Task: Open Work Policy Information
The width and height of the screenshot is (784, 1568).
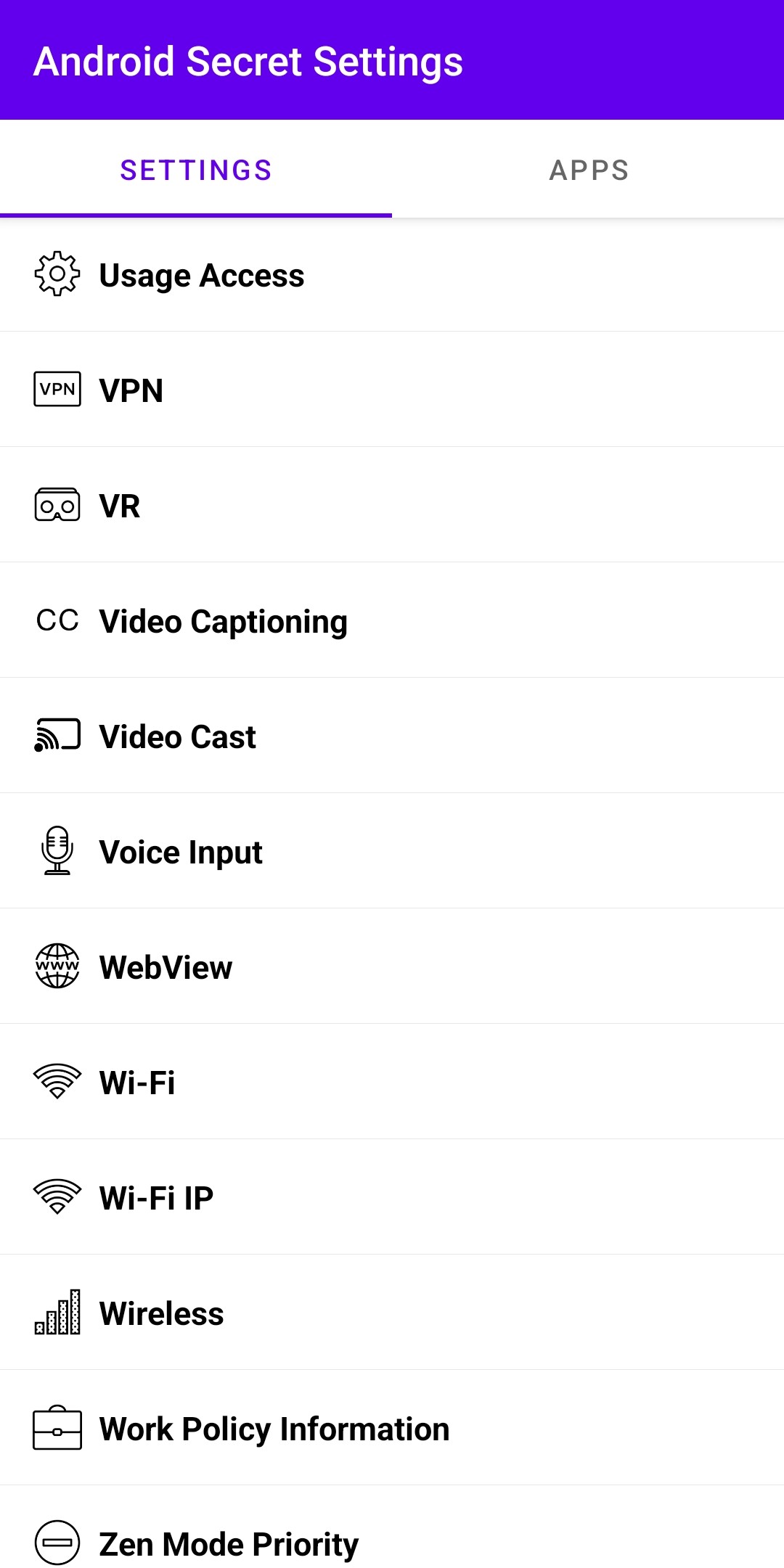Action: click(x=392, y=1428)
